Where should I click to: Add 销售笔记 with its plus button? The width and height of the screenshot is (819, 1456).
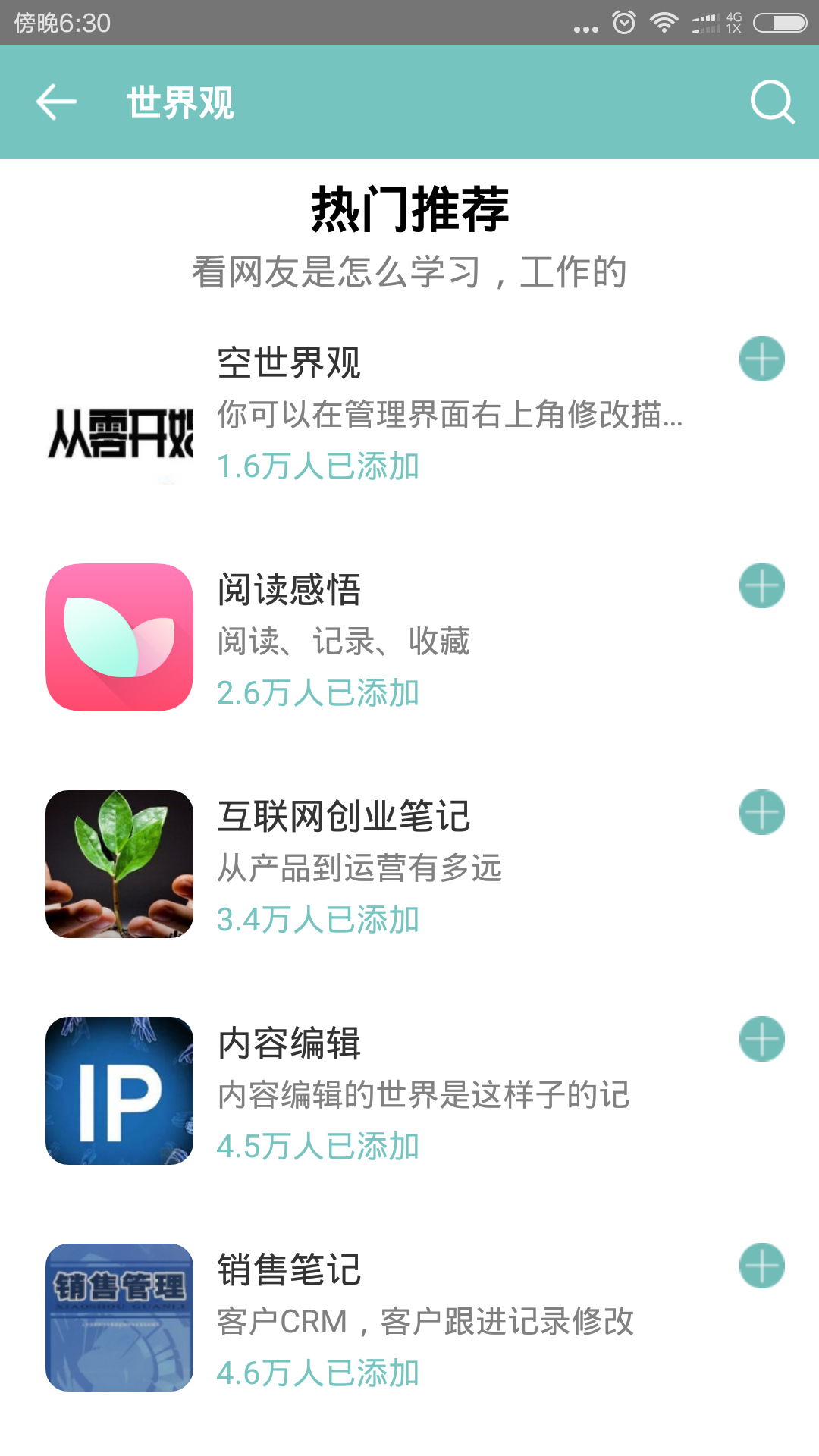762,1266
